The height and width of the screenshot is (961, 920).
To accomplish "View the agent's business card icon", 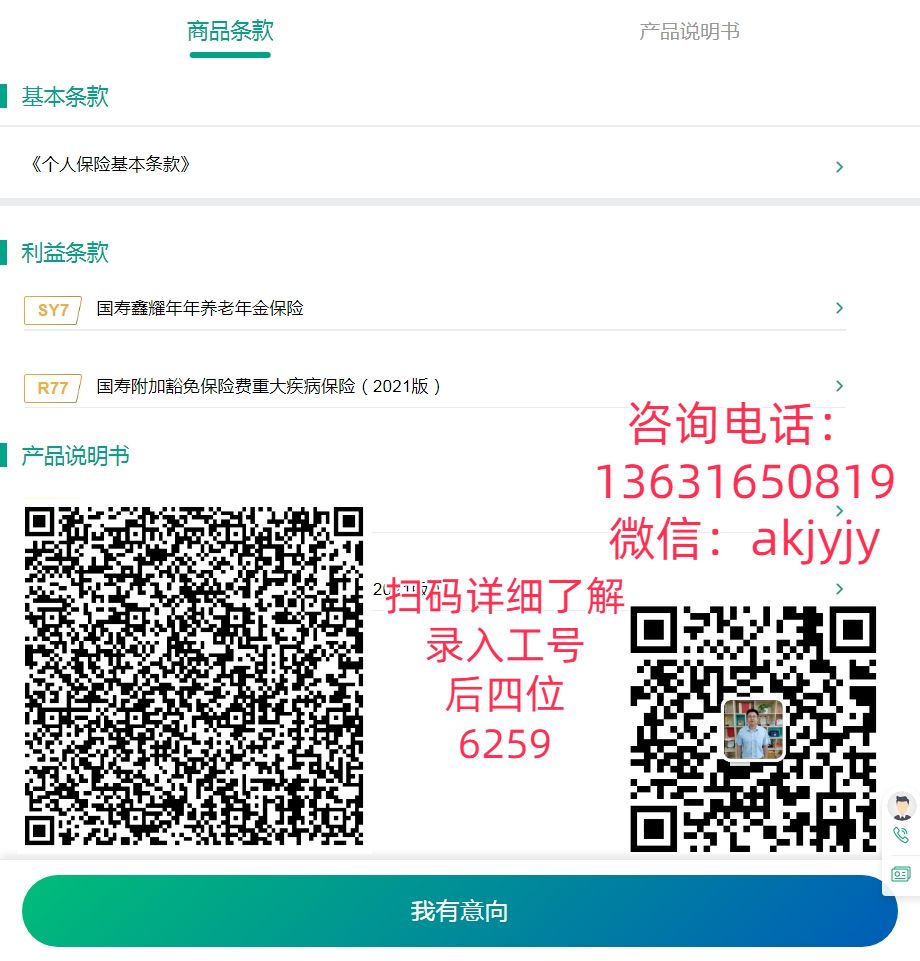I will 901,875.
